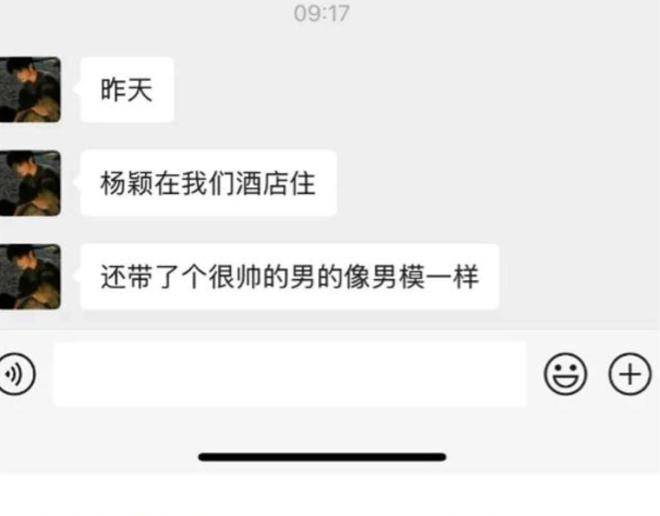Tap avatar beside 杨颖在我们酒店住 message
The height and width of the screenshot is (516, 660).
point(30,183)
